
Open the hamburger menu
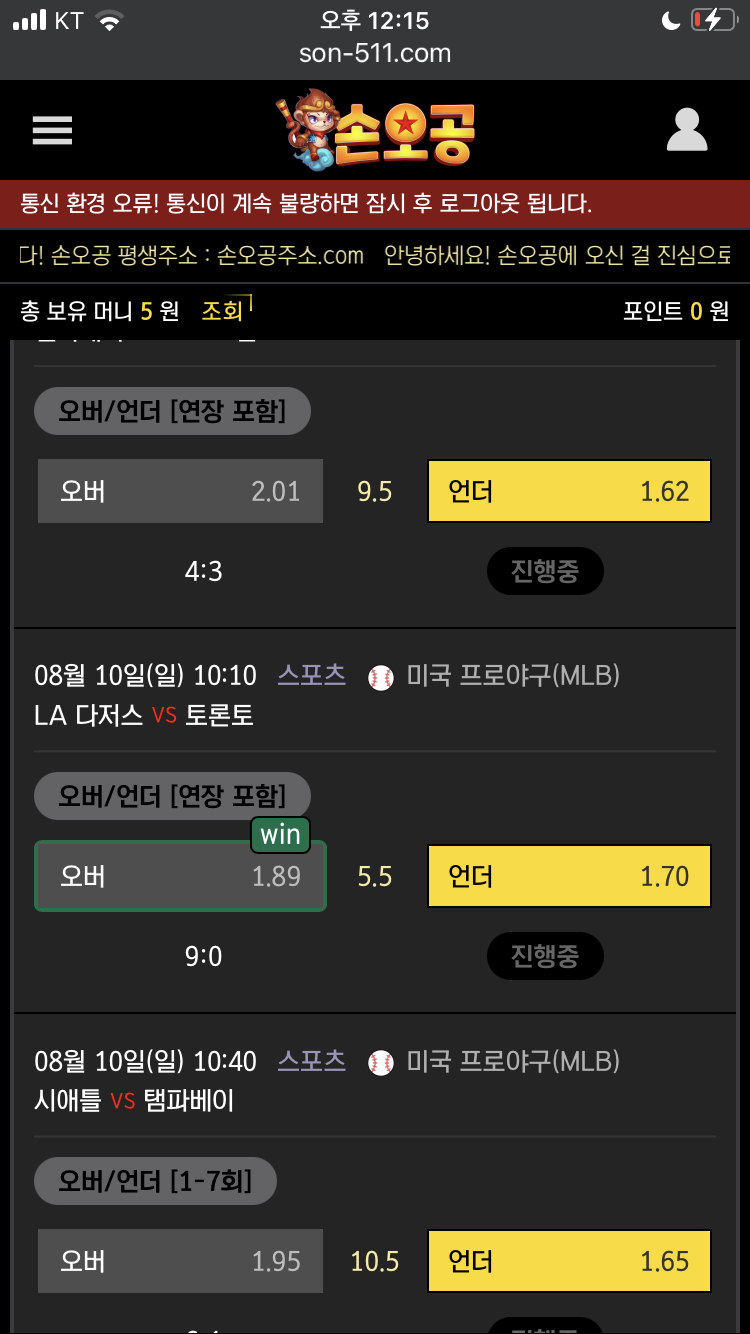click(x=52, y=130)
